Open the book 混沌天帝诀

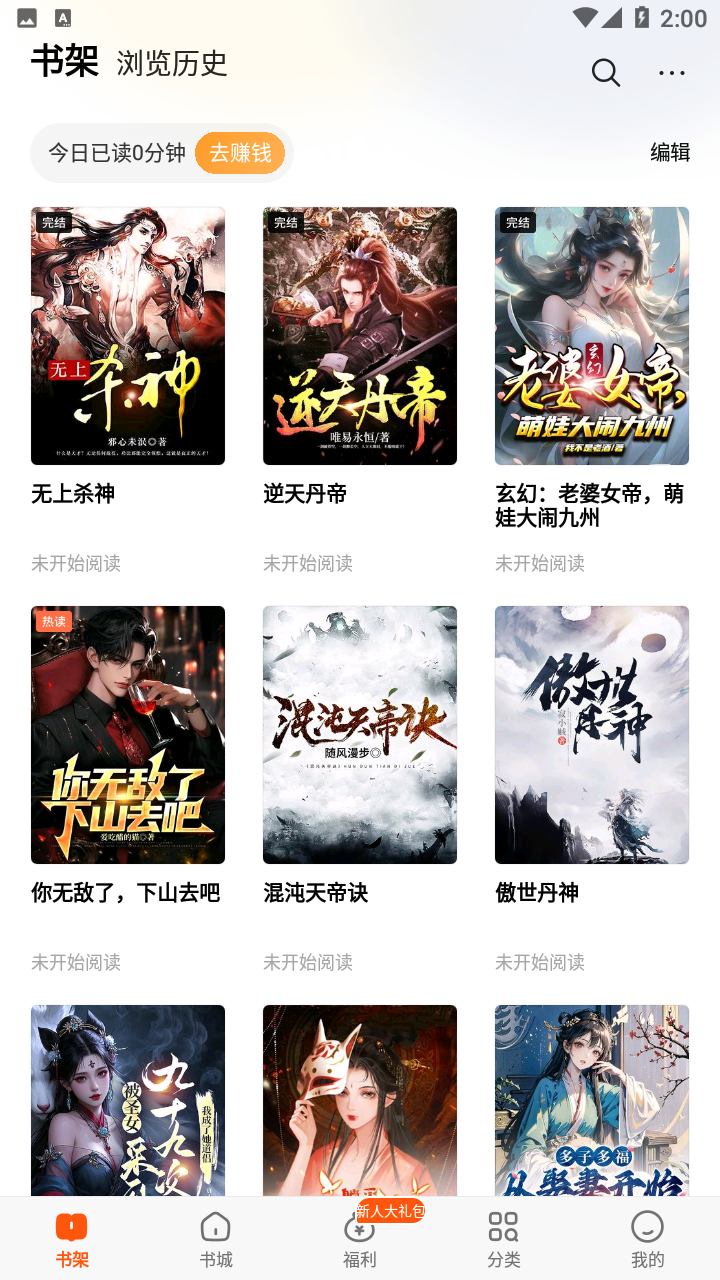(x=360, y=735)
